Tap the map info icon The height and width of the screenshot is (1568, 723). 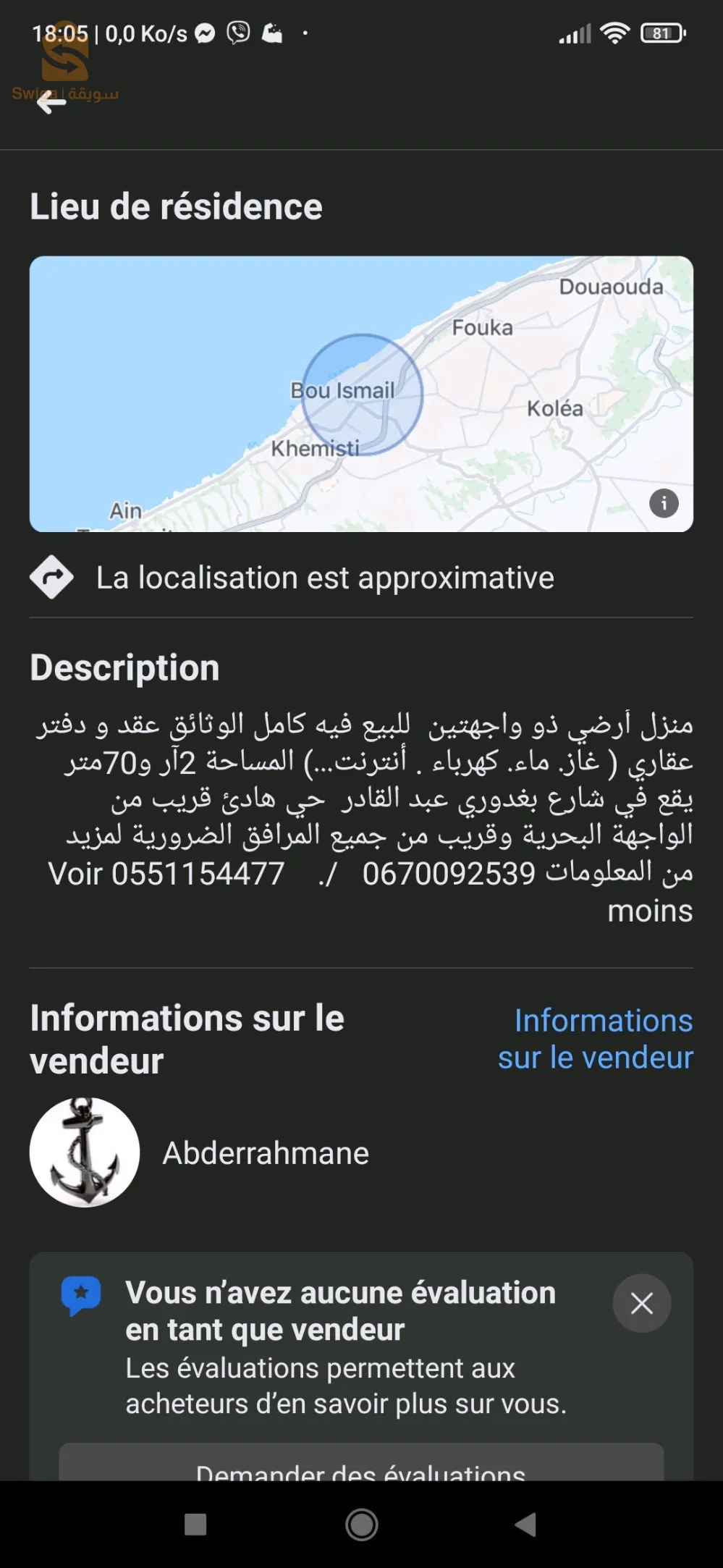point(664,503)
